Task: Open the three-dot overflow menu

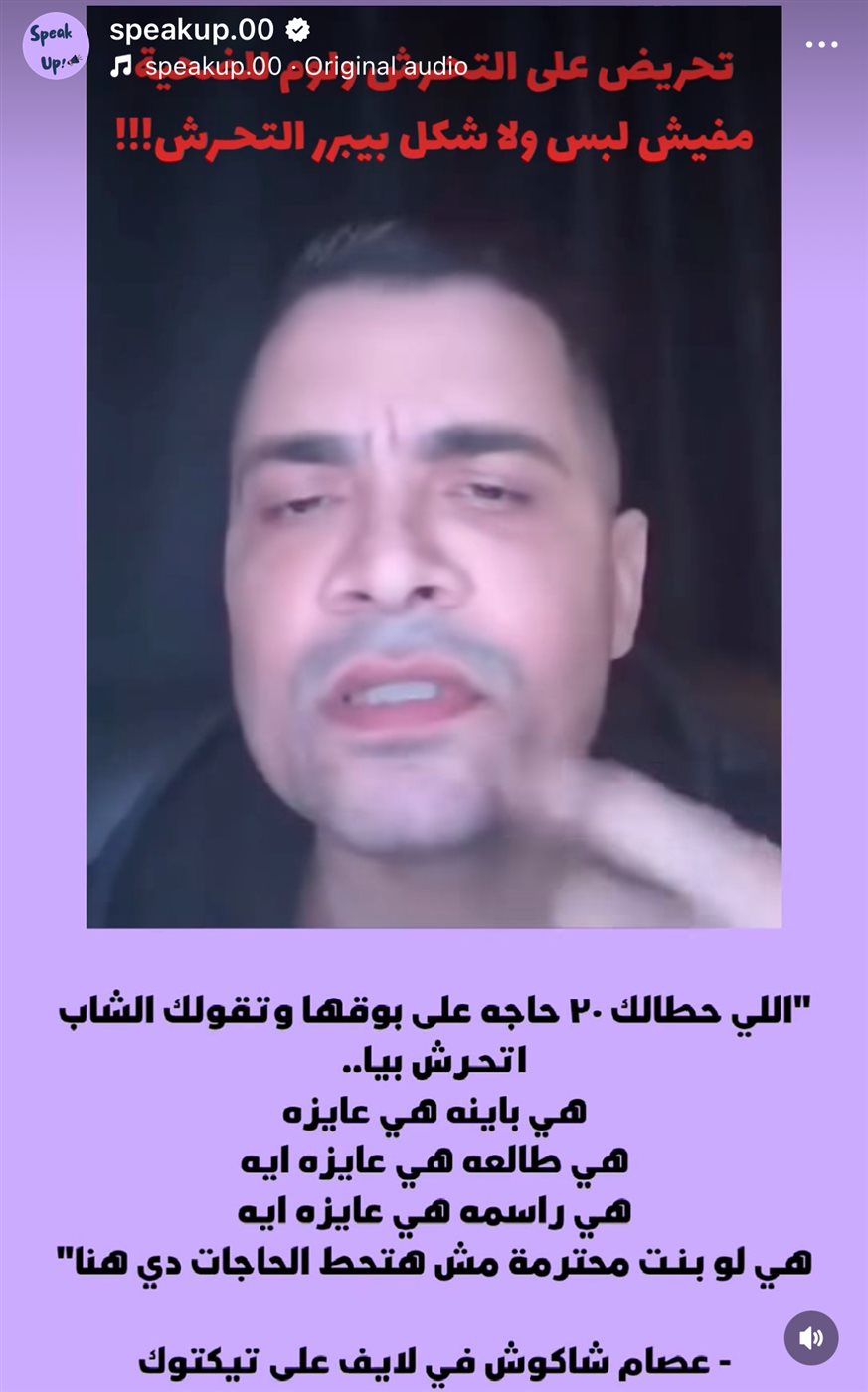Action: (x=821, y=45)
